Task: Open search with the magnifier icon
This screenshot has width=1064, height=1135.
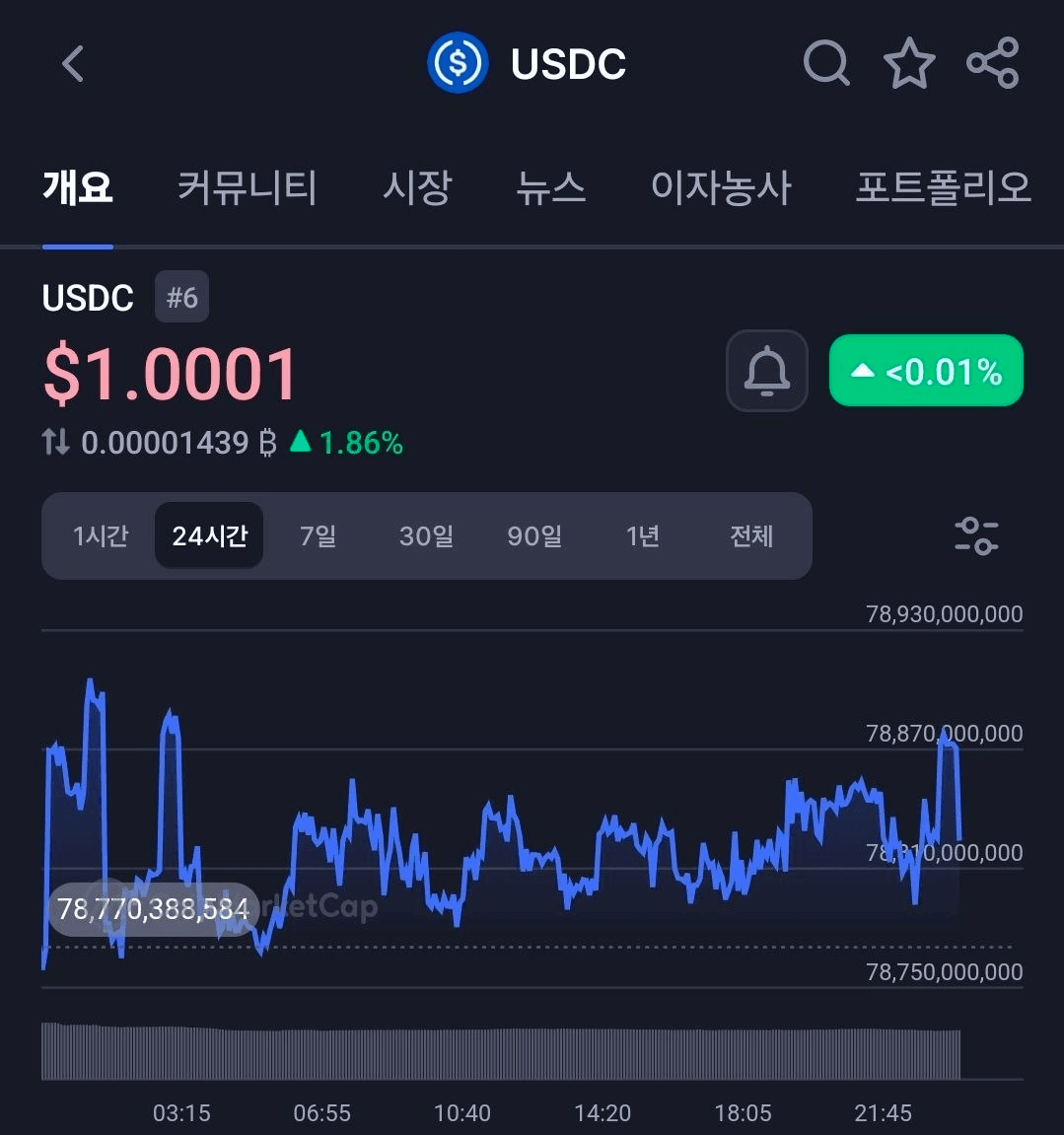Action: point(826,64)
